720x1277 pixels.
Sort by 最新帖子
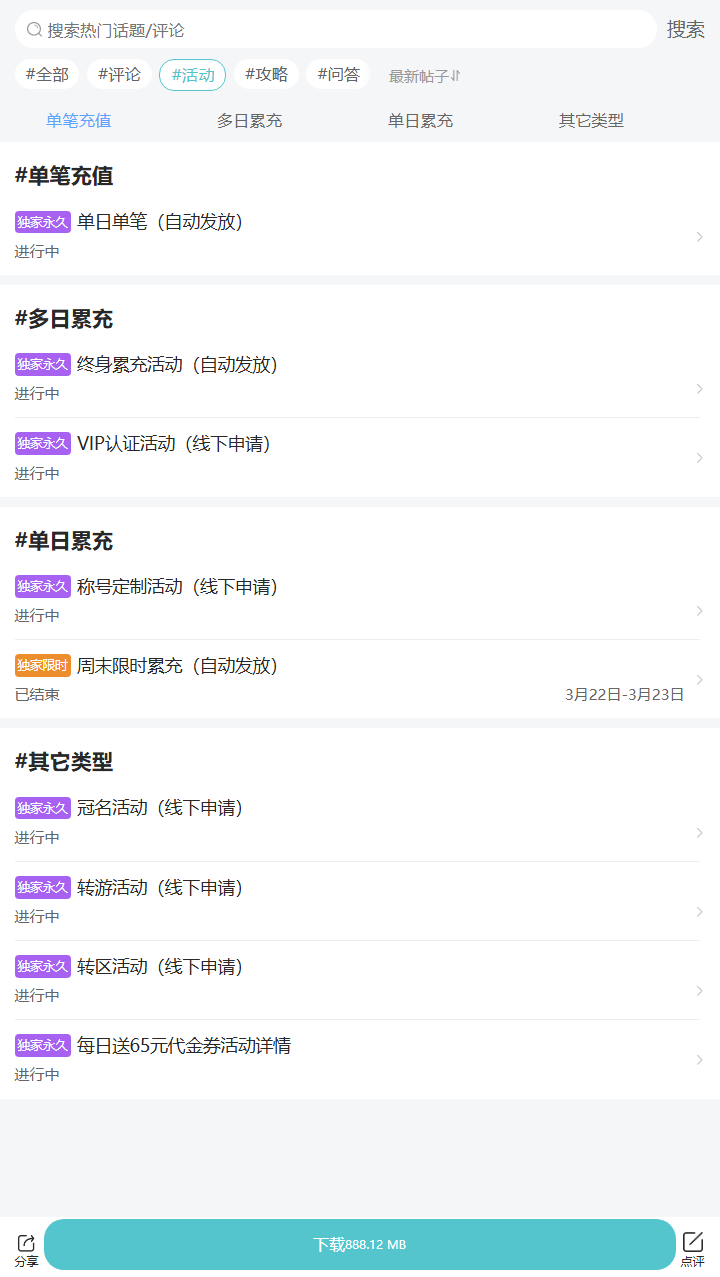pos(424,76)
